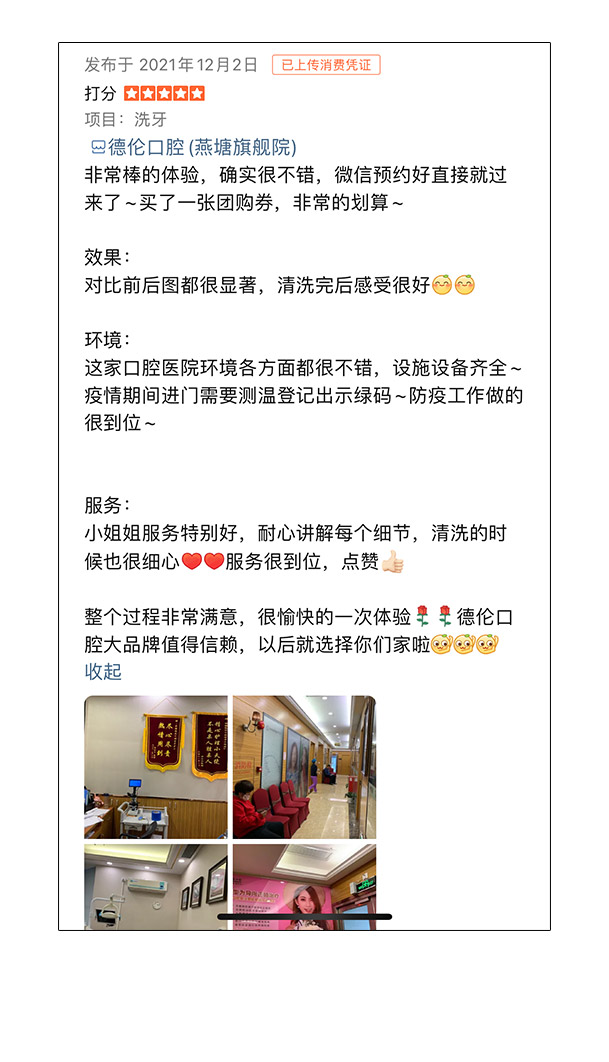This screenshot has height=1062, width=609.
Task: Collapse the review with 收起
Action: pos(103,671)
